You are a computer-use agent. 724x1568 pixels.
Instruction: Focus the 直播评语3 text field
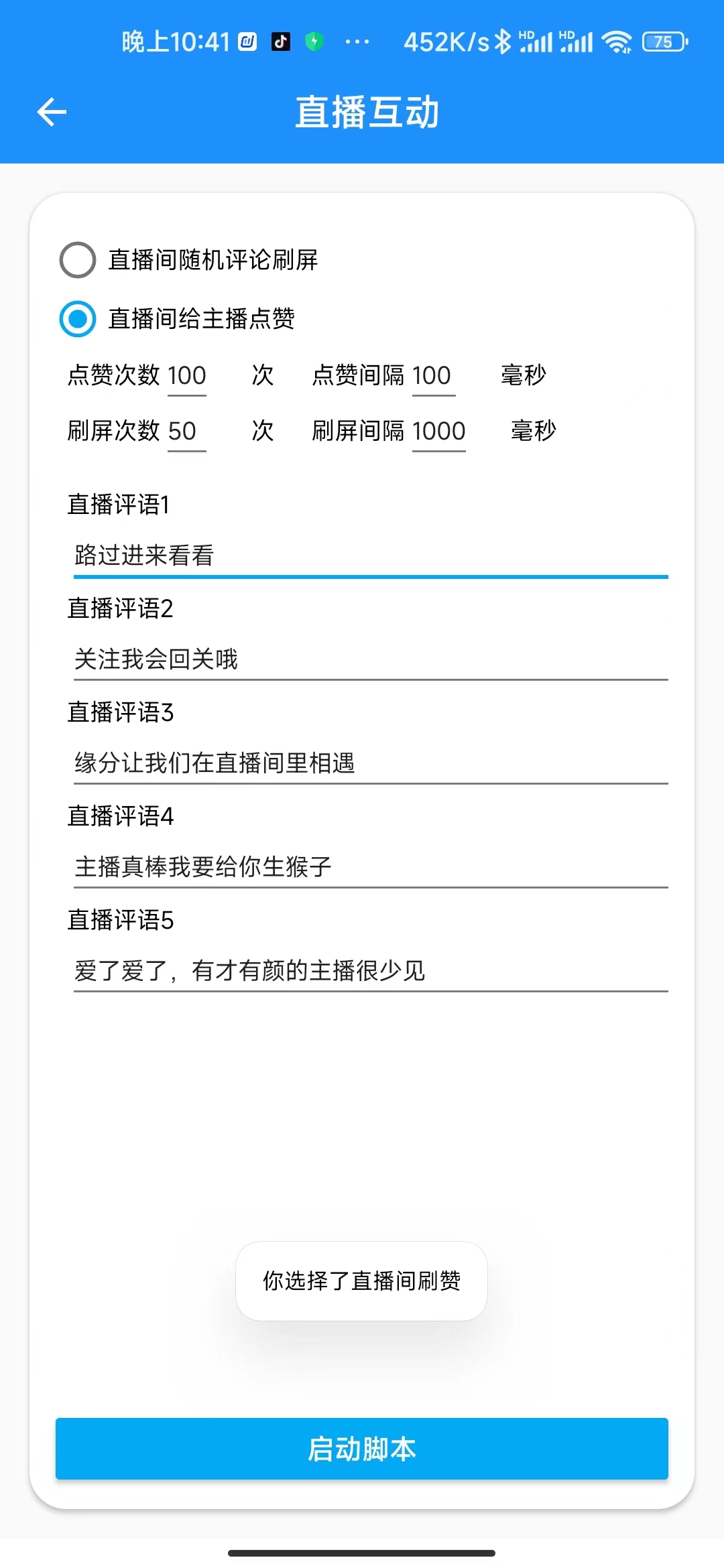click(x=370, y=763)
